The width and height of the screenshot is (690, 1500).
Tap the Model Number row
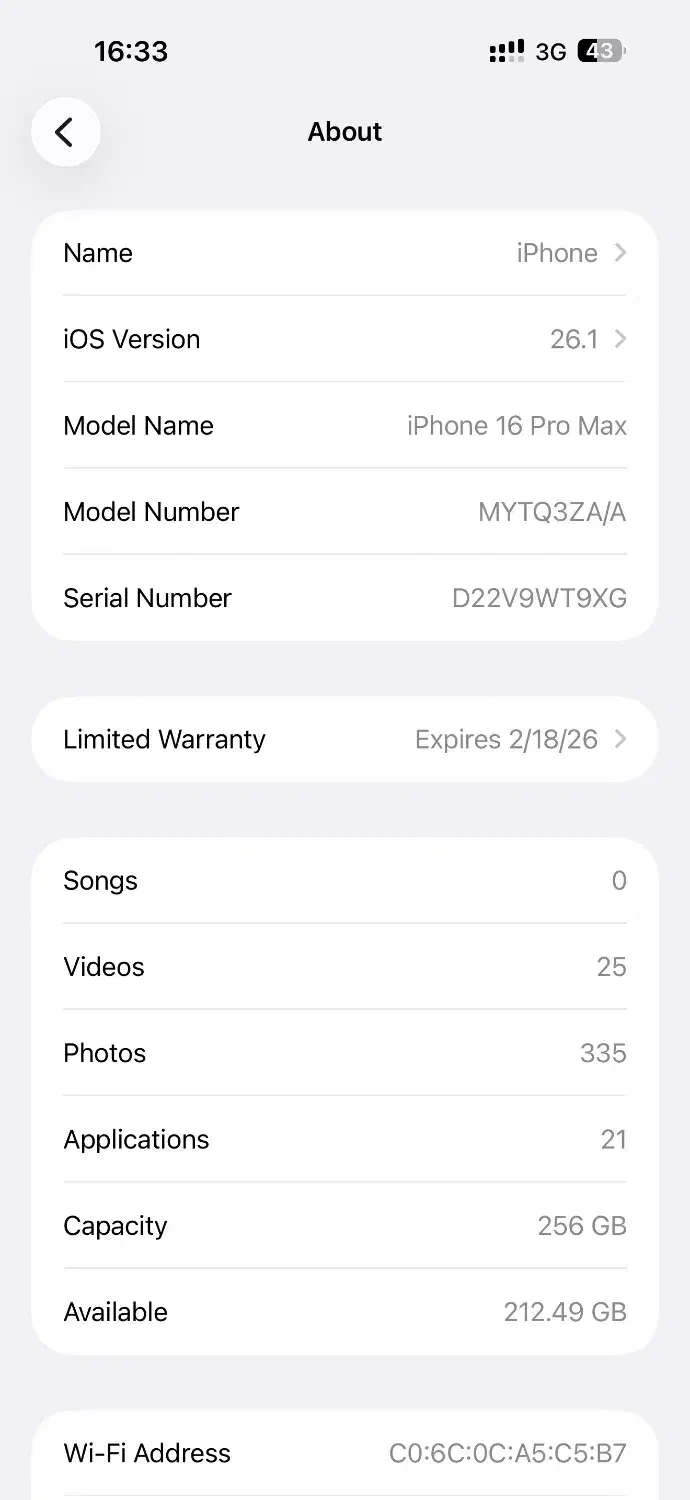(345, 511)
